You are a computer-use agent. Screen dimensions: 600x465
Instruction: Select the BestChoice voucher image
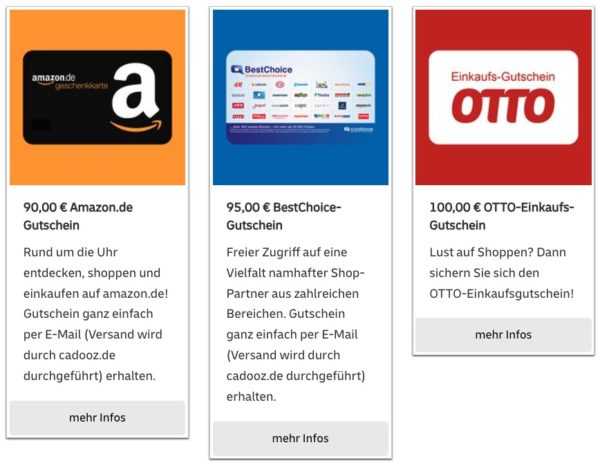pos(300,97)
